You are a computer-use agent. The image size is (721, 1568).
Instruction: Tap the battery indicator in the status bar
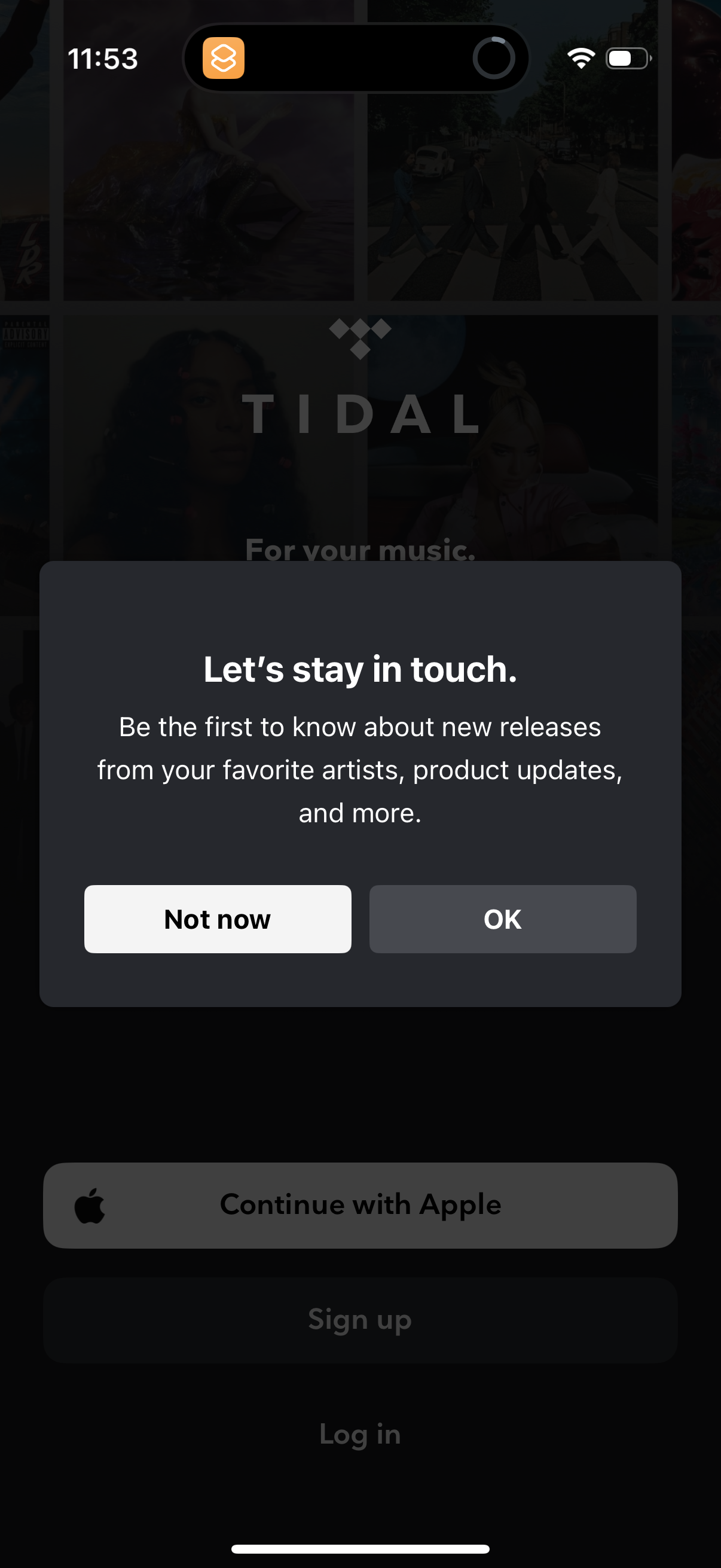click(x=628, y=58)
